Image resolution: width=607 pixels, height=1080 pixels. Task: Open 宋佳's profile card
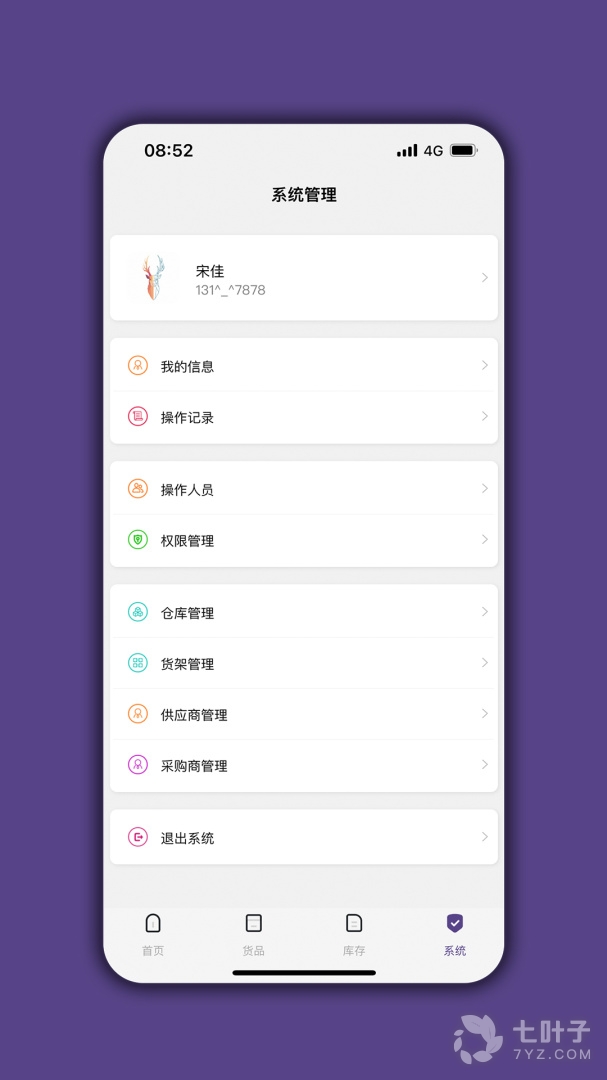[x=303, y=278]
